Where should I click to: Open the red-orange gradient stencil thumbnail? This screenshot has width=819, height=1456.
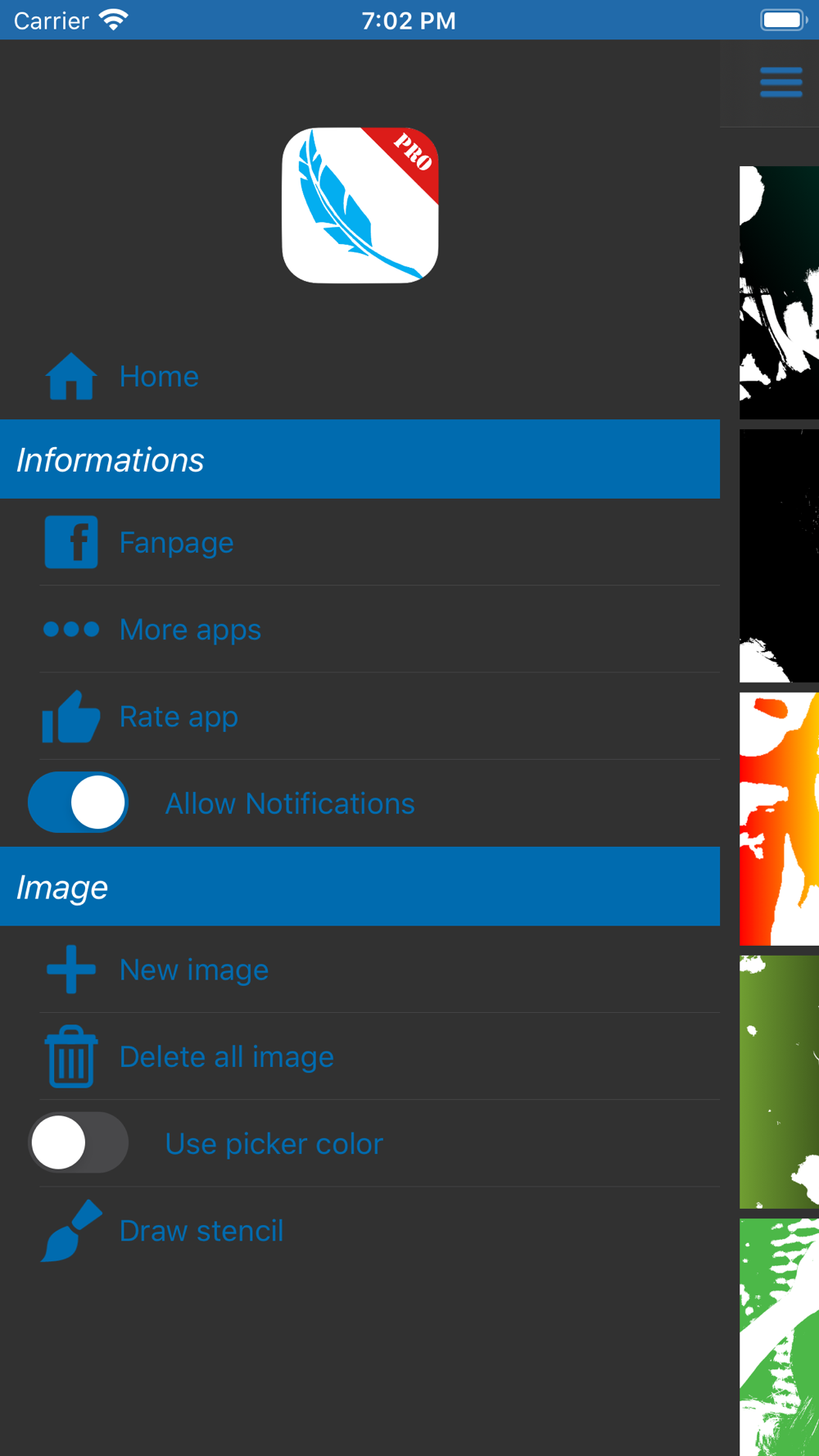click(x=779, y=819)
